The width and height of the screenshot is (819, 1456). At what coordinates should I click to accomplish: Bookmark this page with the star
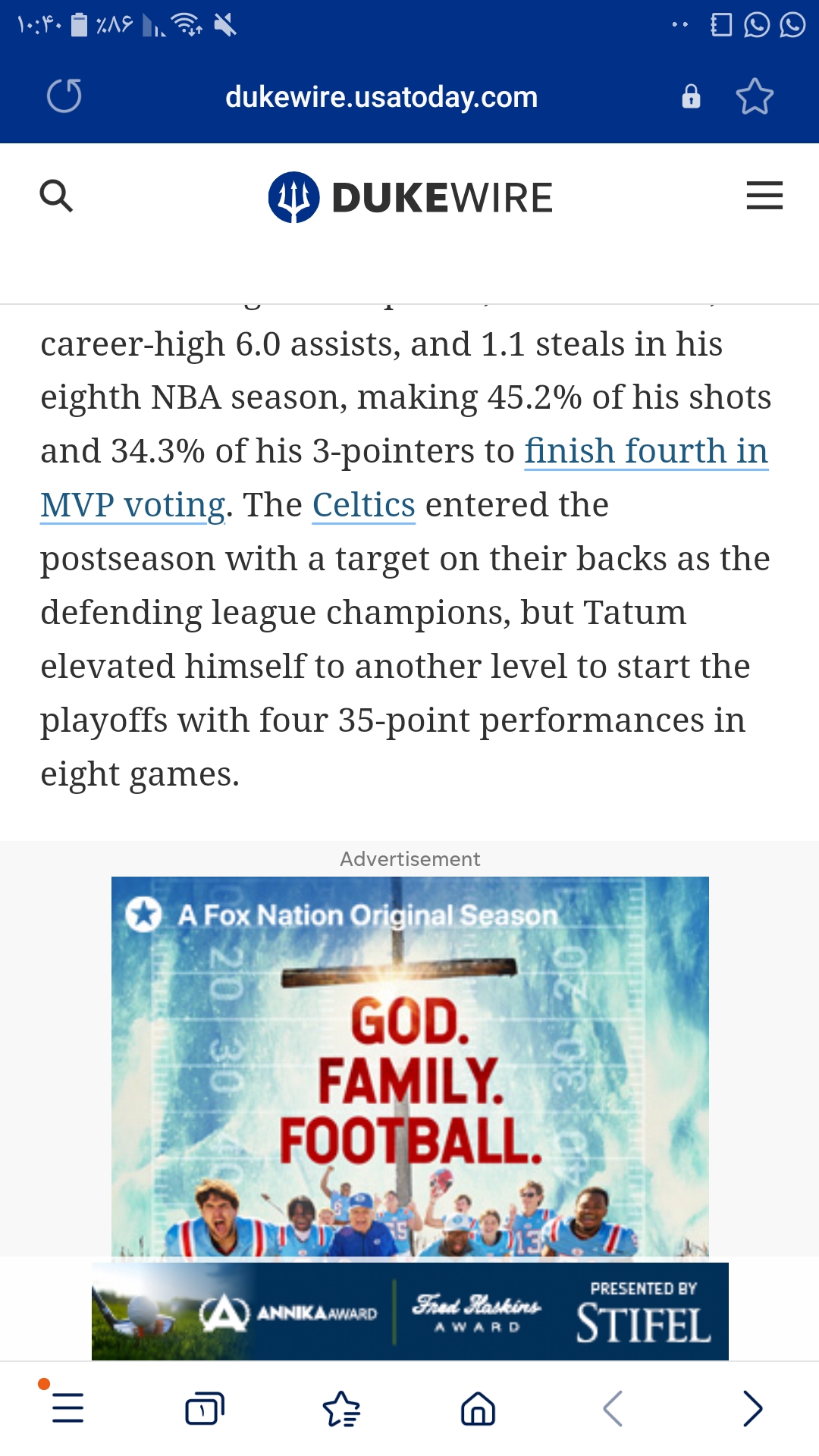(x=755, y=96)
